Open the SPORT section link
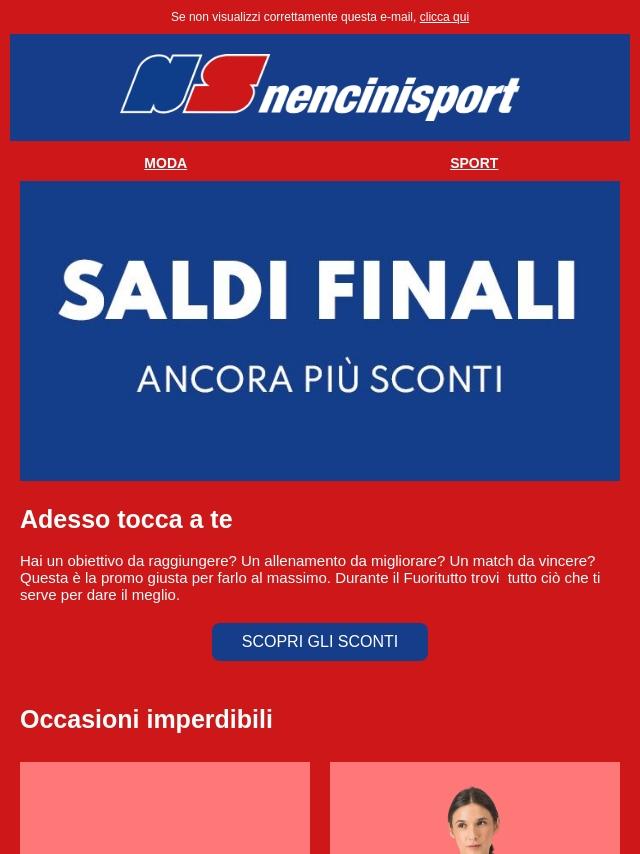The height and width of the screenshot is (854, 640). pyautogui.click(x=473, y=163)
